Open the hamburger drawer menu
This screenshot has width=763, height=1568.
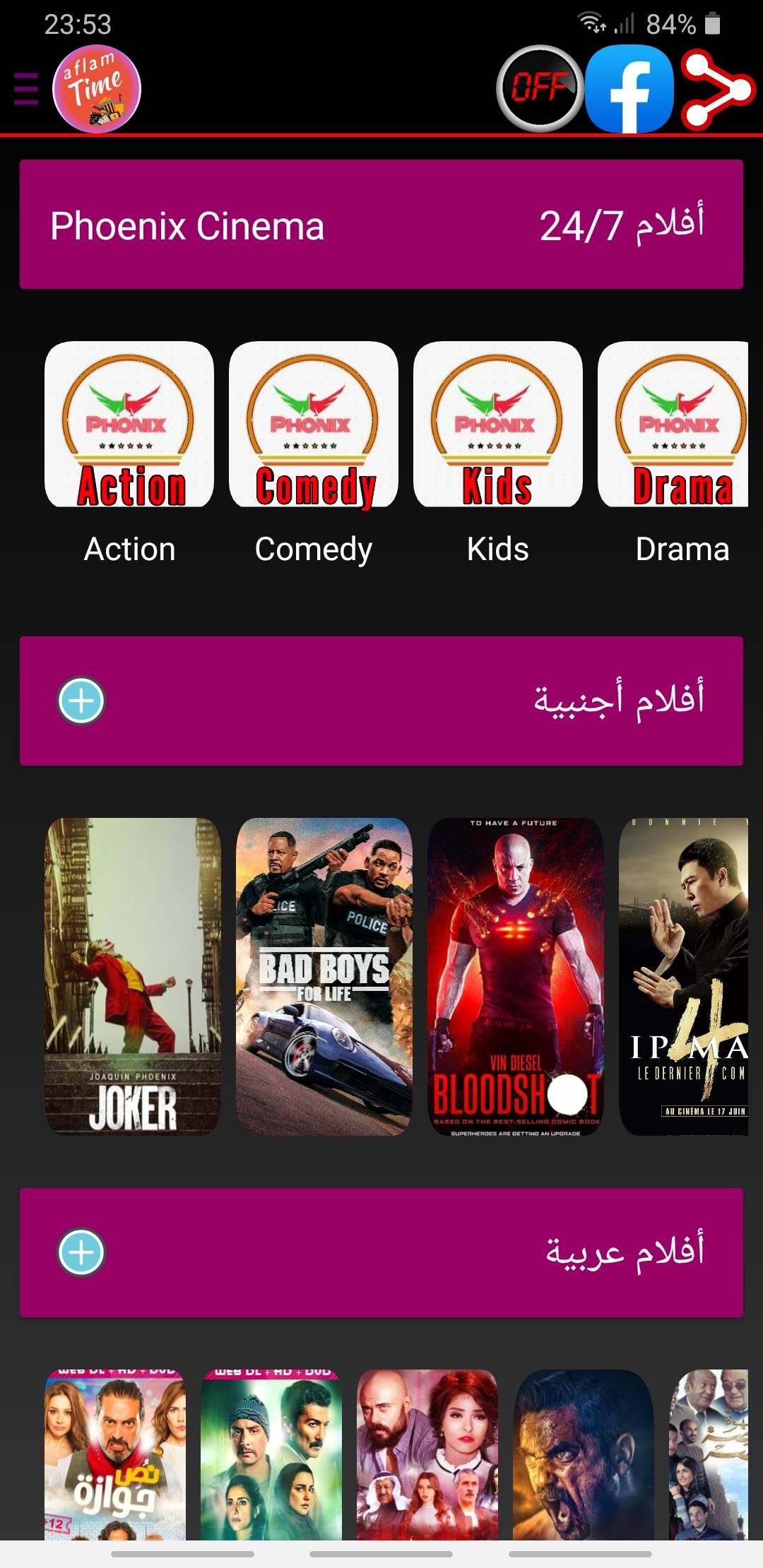[x=26, y=89]
